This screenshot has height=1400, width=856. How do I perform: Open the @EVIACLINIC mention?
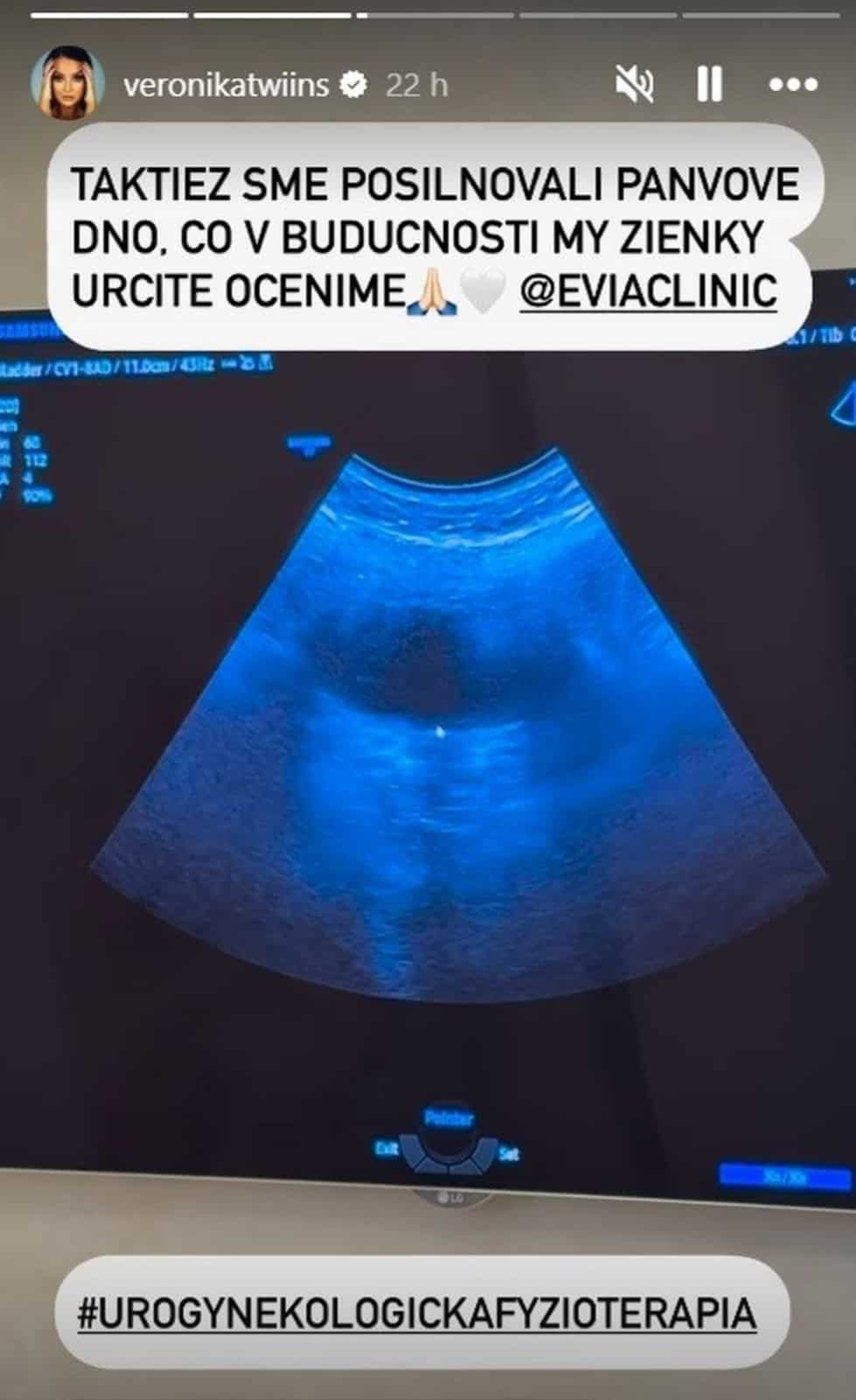(x=648, y=291)
